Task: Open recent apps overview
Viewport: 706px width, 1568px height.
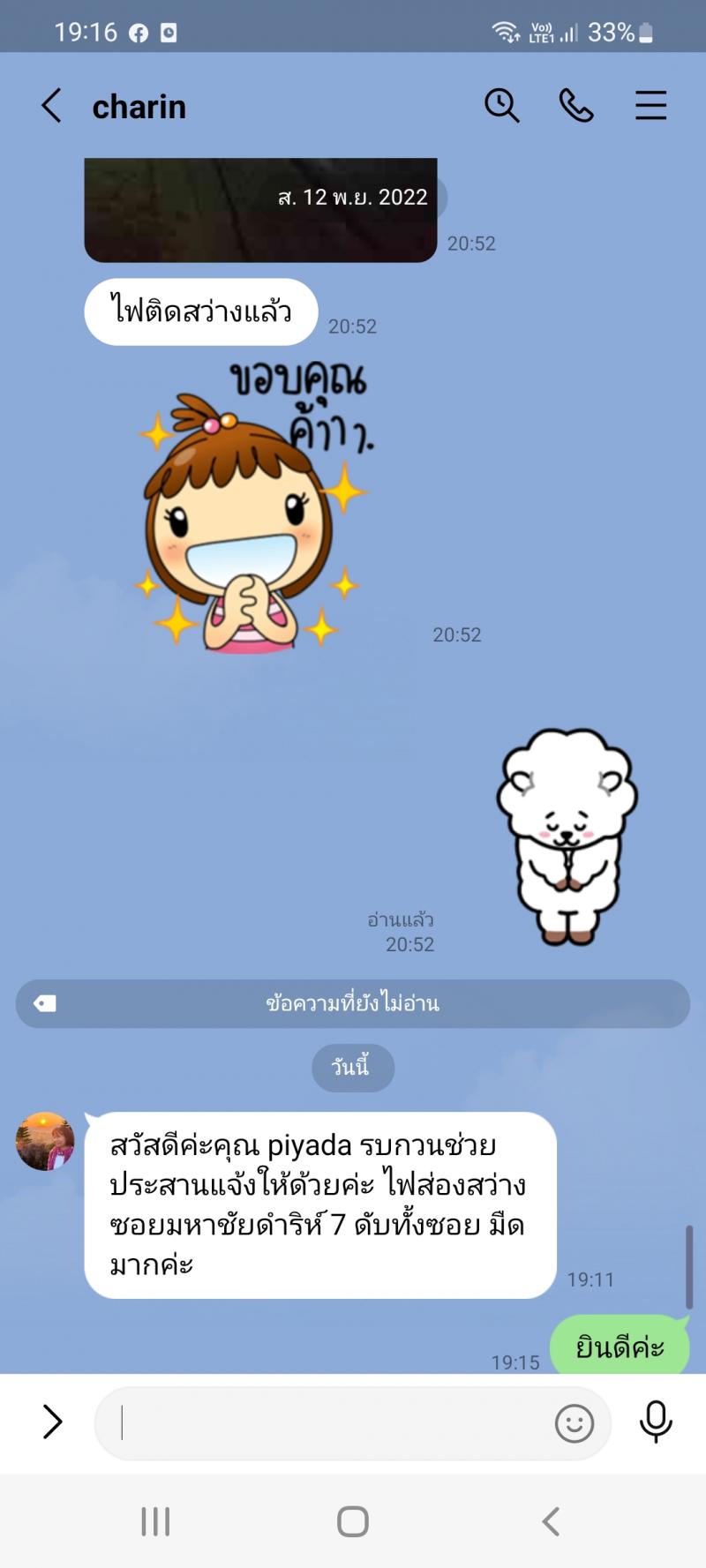Action: coord(155,1521)
